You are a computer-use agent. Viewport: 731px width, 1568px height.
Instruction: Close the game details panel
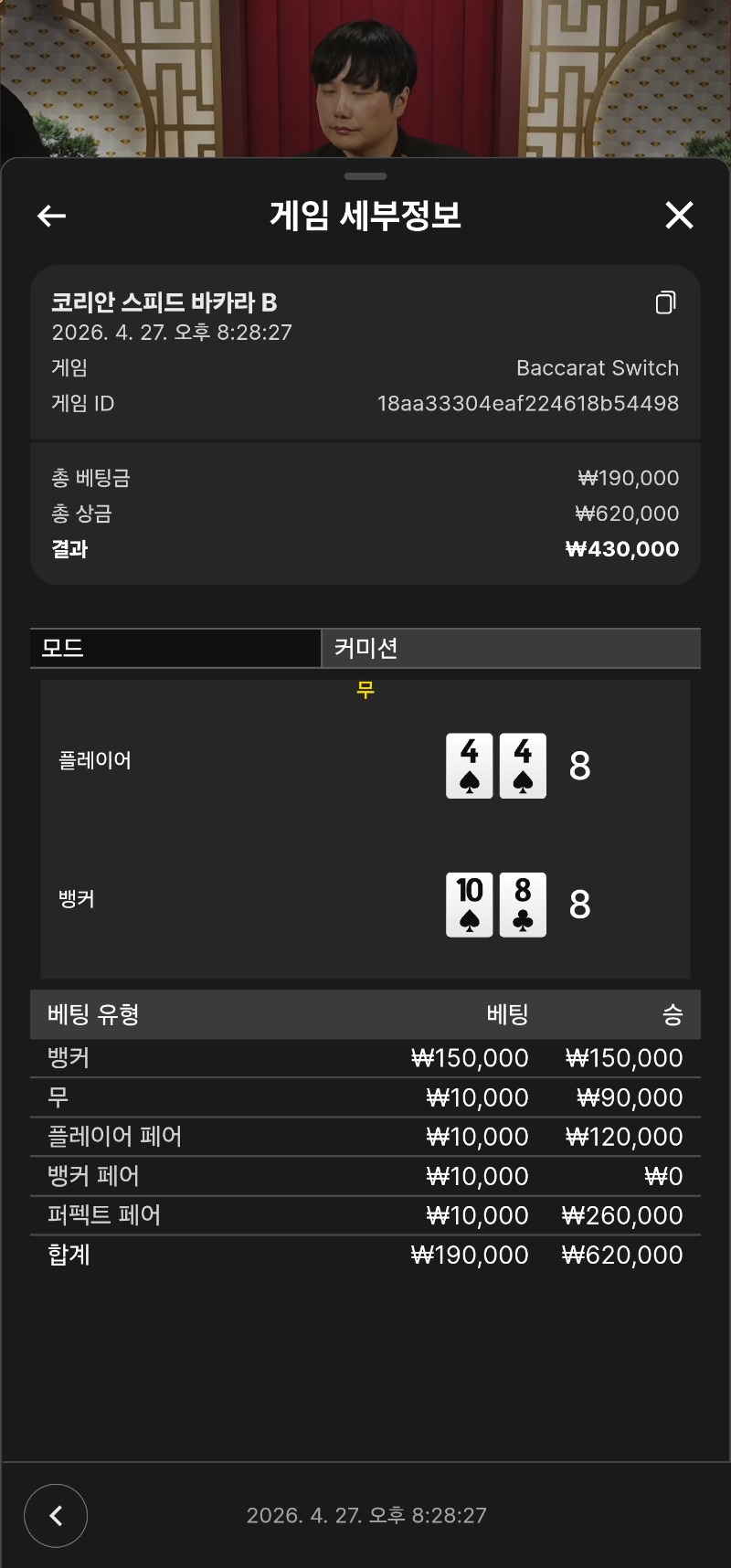click(x=679, y=216)
